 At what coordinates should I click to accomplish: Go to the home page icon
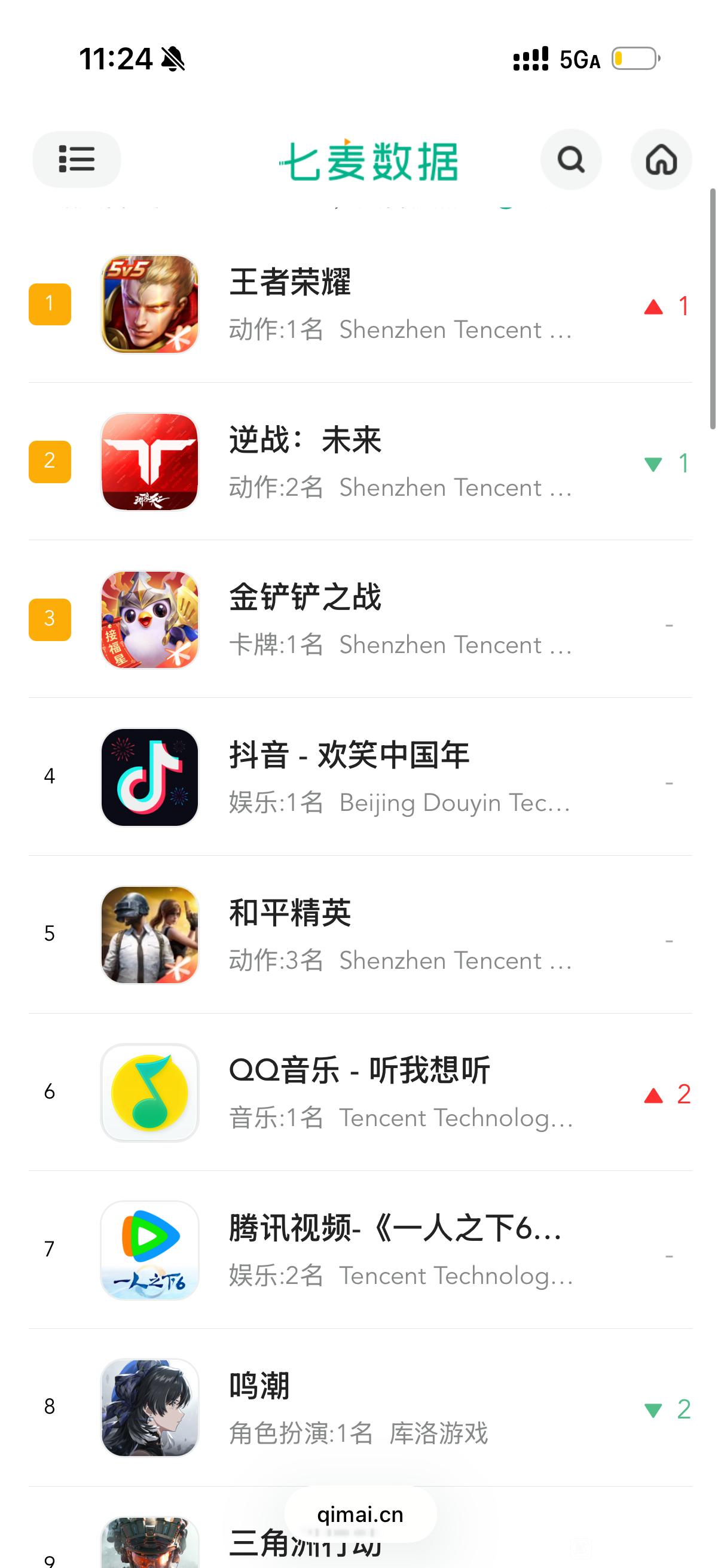point(661,160)
